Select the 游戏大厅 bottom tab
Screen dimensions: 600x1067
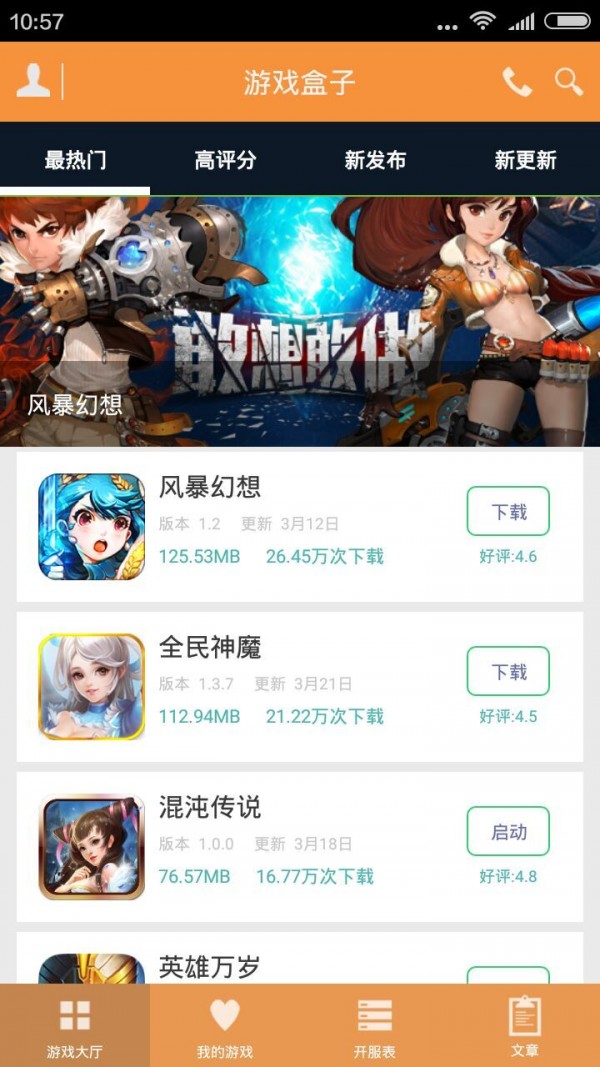point(75,1026)
